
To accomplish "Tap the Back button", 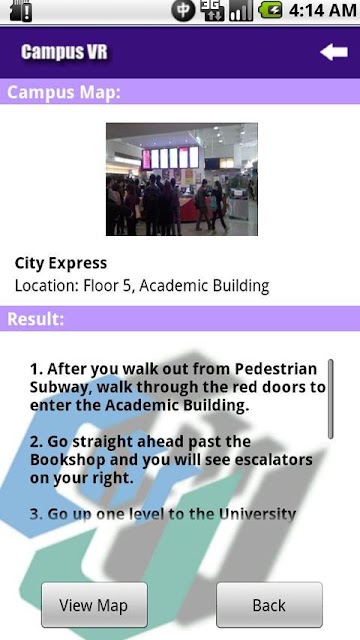I will point(269,604).
